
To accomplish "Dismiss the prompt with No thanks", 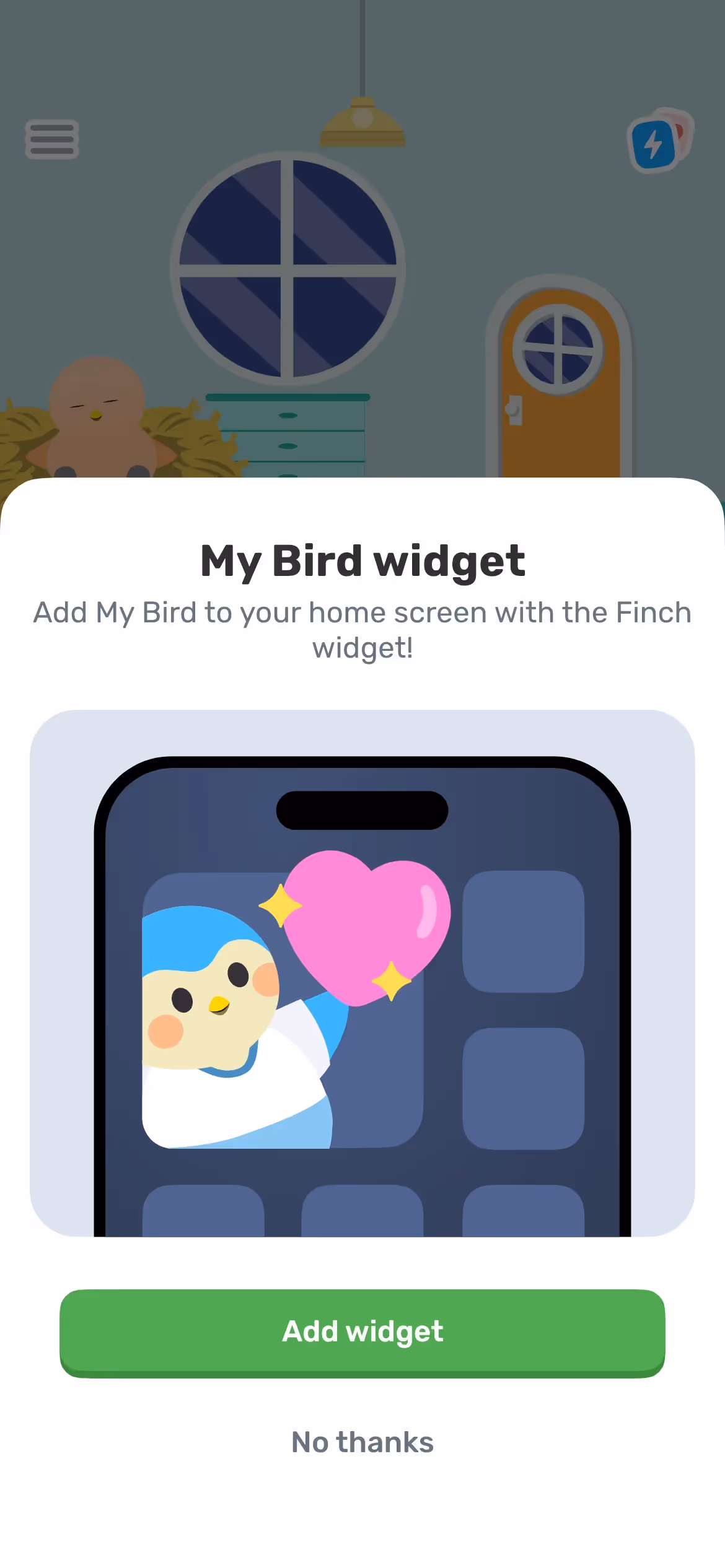I will coord(362,1442).
